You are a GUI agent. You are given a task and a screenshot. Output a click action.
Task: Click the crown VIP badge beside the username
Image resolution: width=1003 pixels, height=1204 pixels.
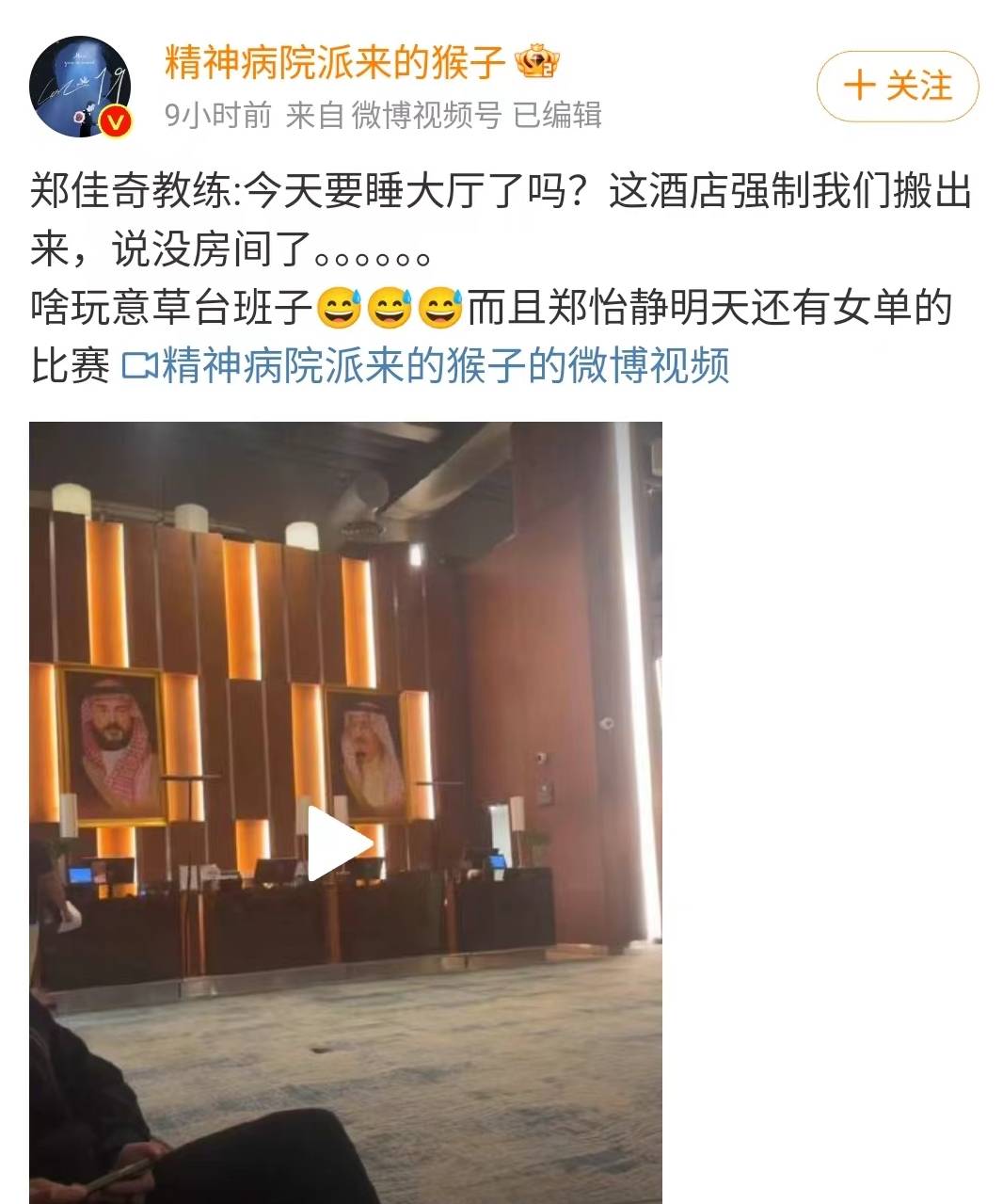coord(536,59)
